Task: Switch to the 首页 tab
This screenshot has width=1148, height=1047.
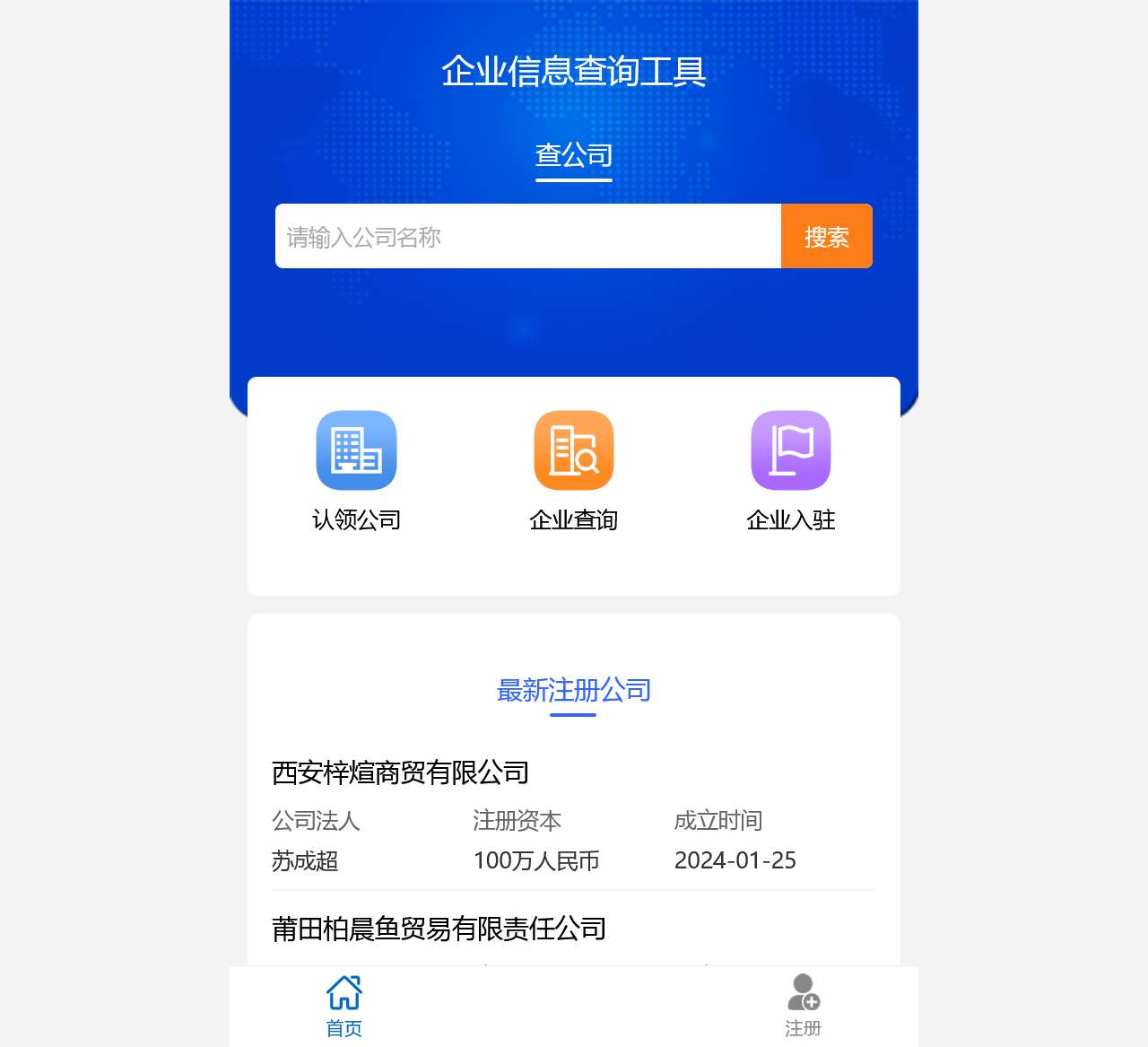Action: click(344, 1006)
